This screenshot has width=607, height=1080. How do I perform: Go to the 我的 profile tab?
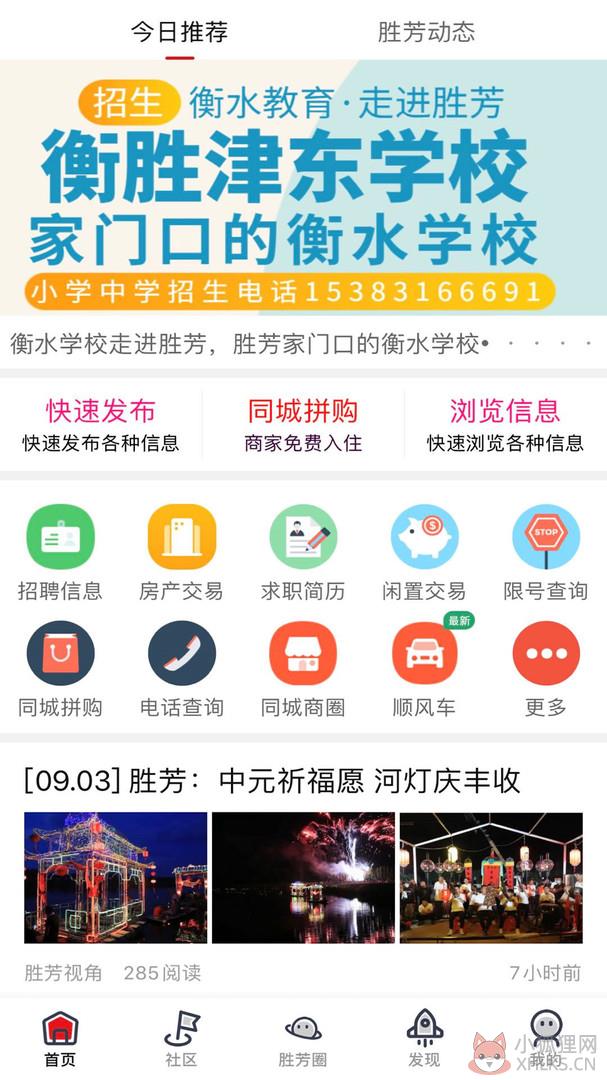tap(546, 1039)
